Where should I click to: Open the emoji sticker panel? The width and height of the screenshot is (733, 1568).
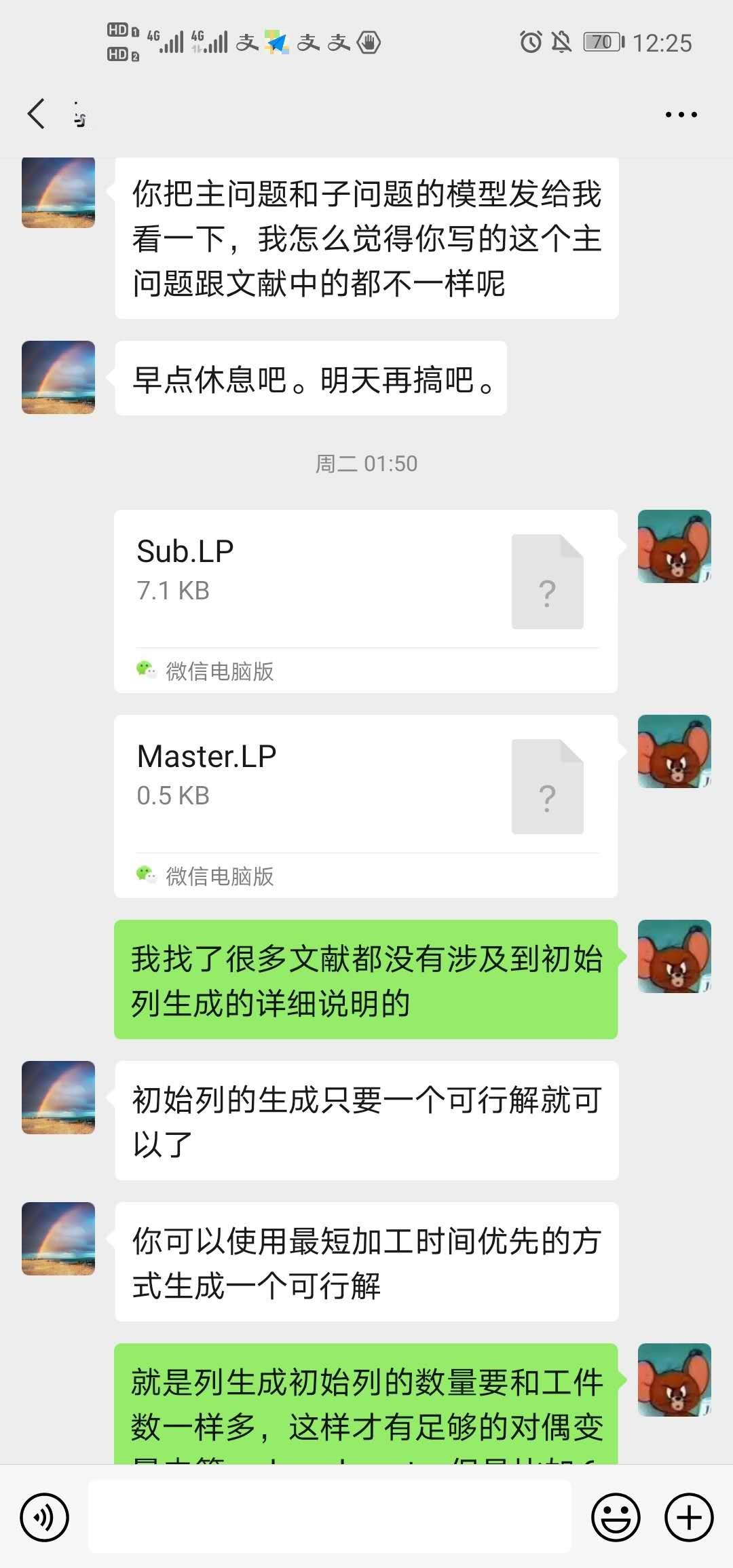[616, 1517]
